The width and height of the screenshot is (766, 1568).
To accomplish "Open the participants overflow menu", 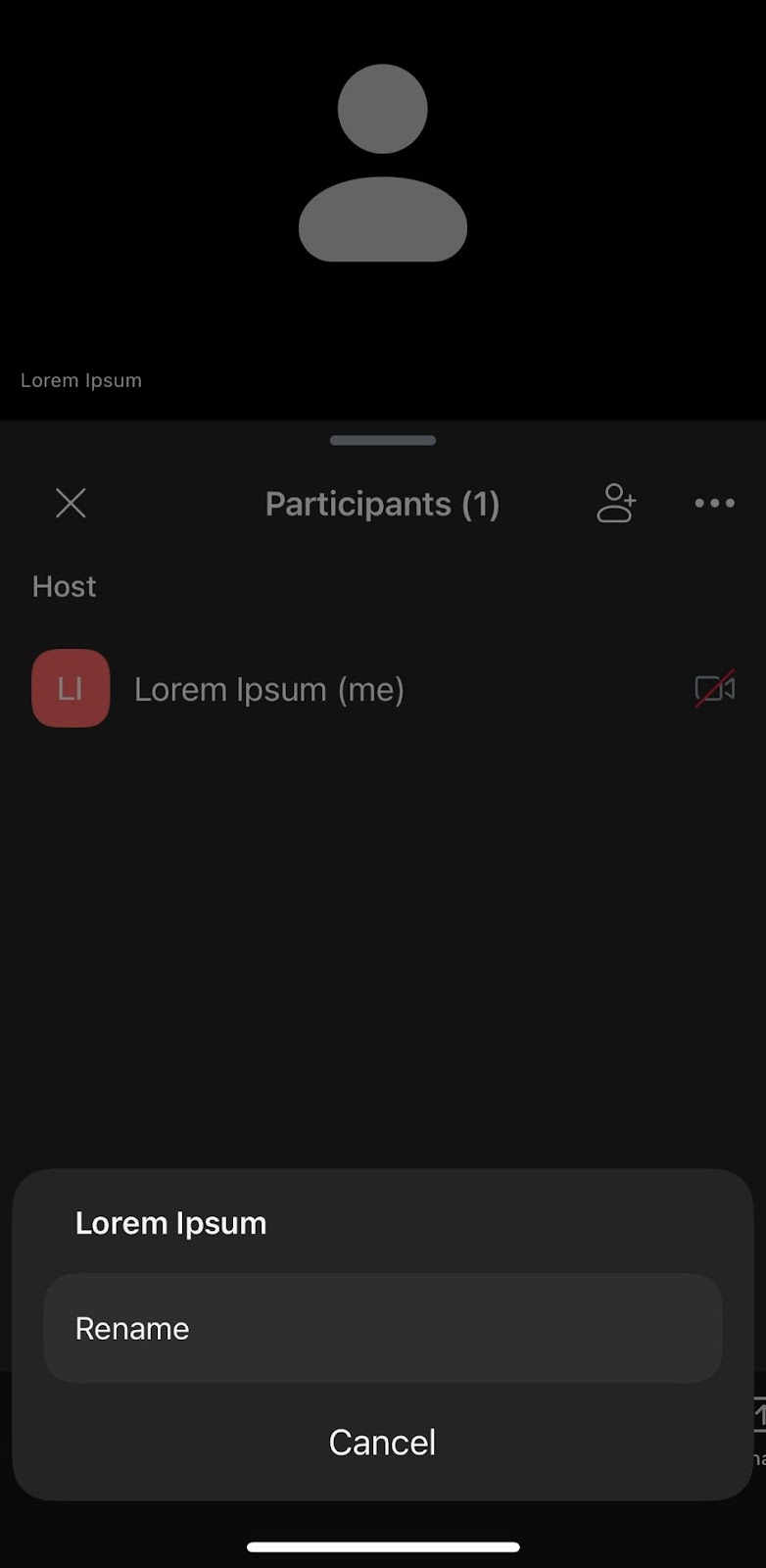I will point(714,504).
